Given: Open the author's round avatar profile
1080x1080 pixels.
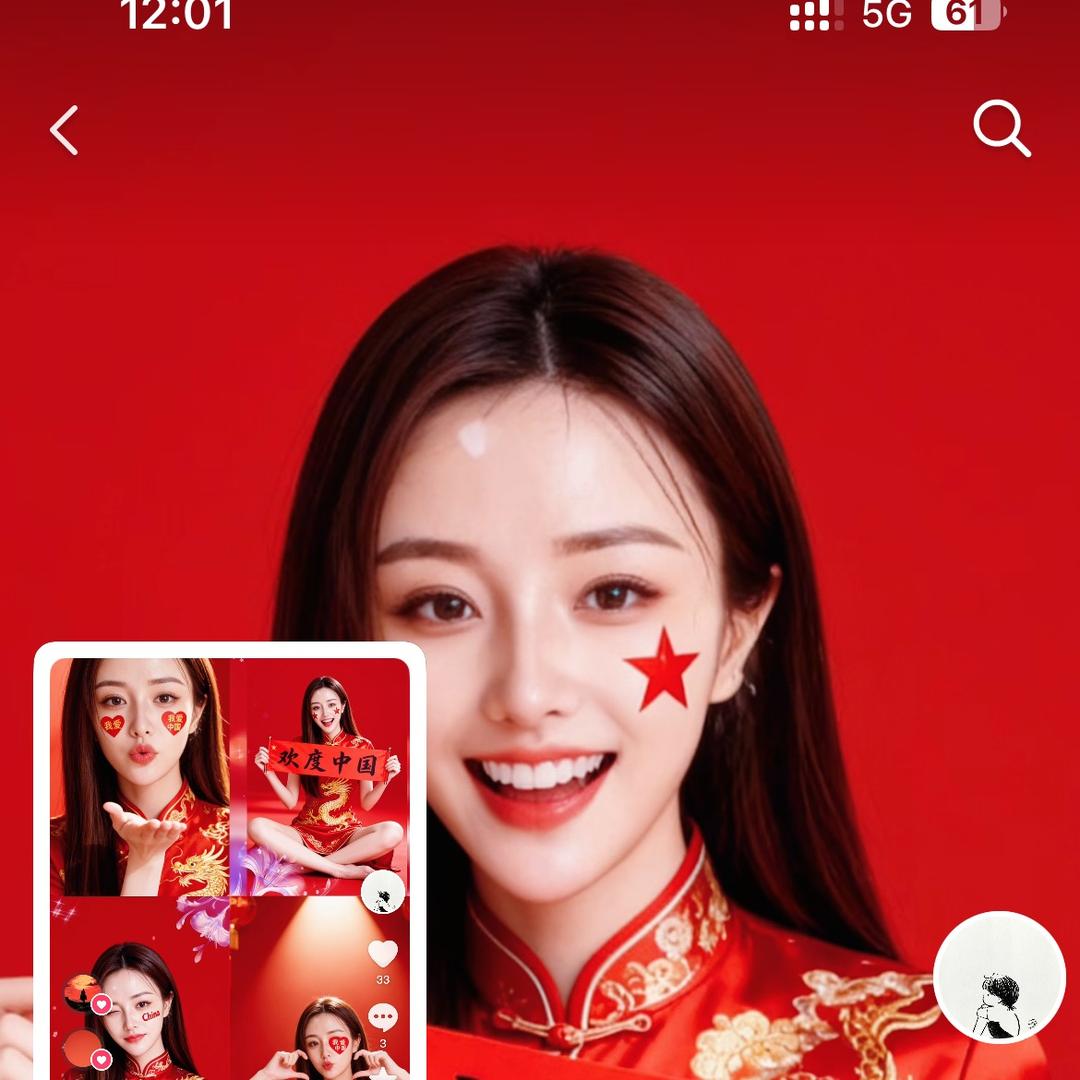Looking at the screenshot, I should point(999,977).
